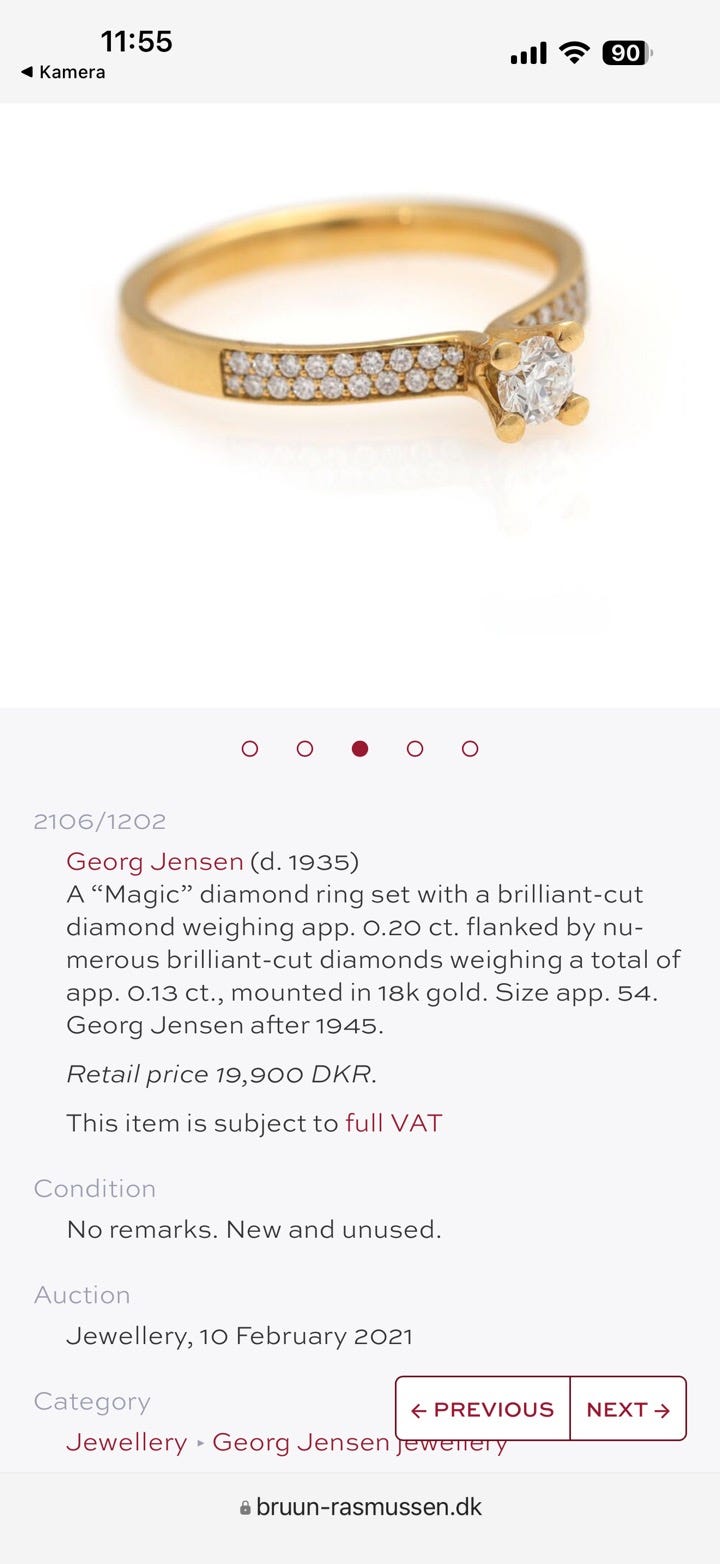This screenshot has width=720, height=1564.
Task: Read about full VAT terms
Action: (x=394, y=1123)
